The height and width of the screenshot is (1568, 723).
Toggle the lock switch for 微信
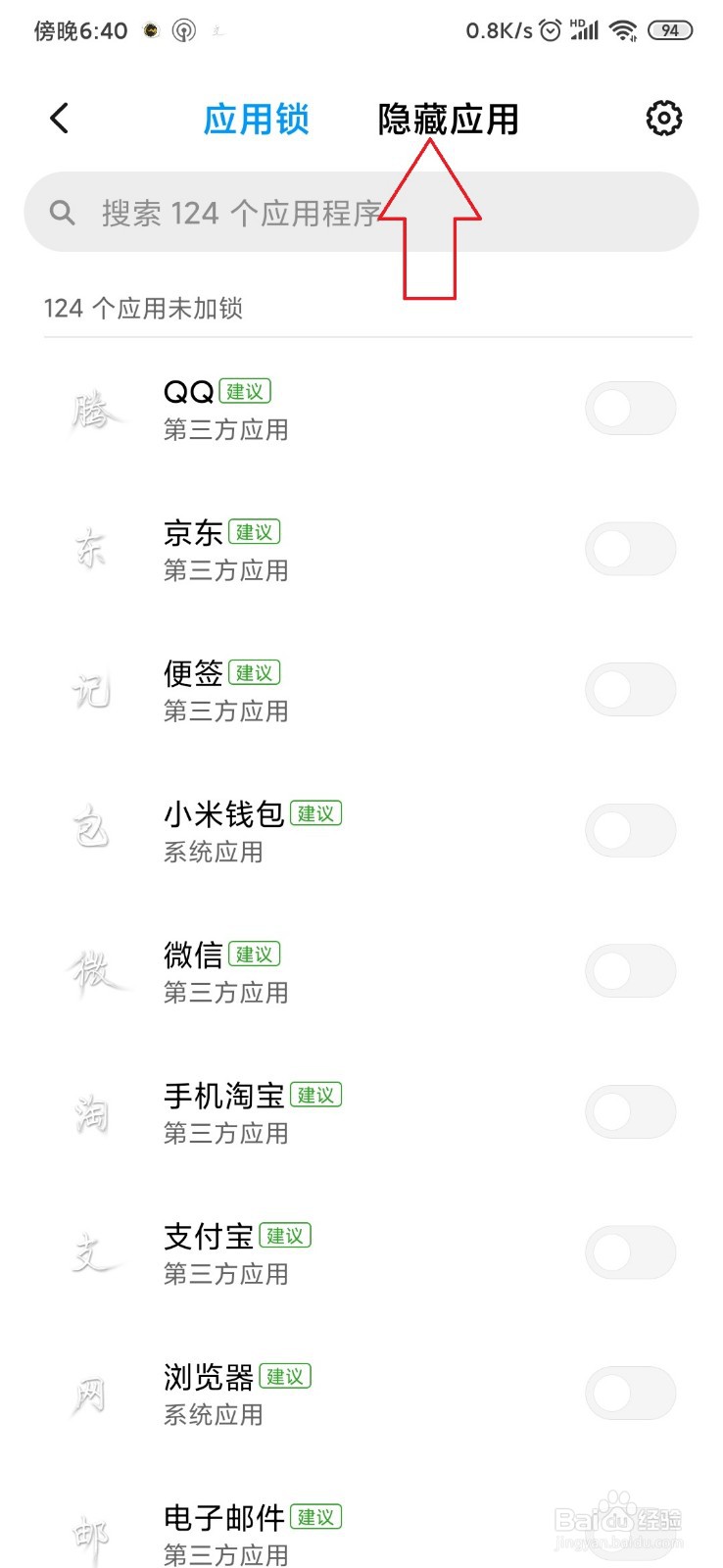[x=630, y=970]
